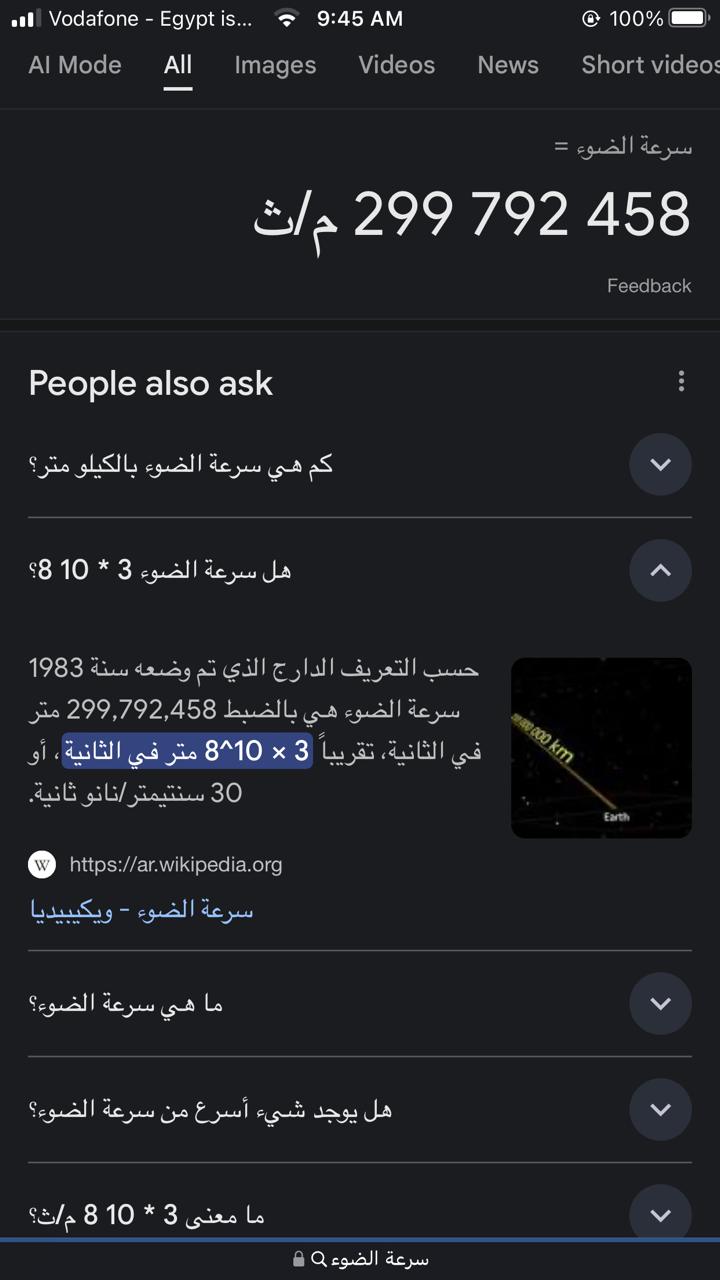This screenshot has height=1280, width=720.
Task: Tap the address bar showing سرعة الضوء
Action: click(x=360, y=1259)
